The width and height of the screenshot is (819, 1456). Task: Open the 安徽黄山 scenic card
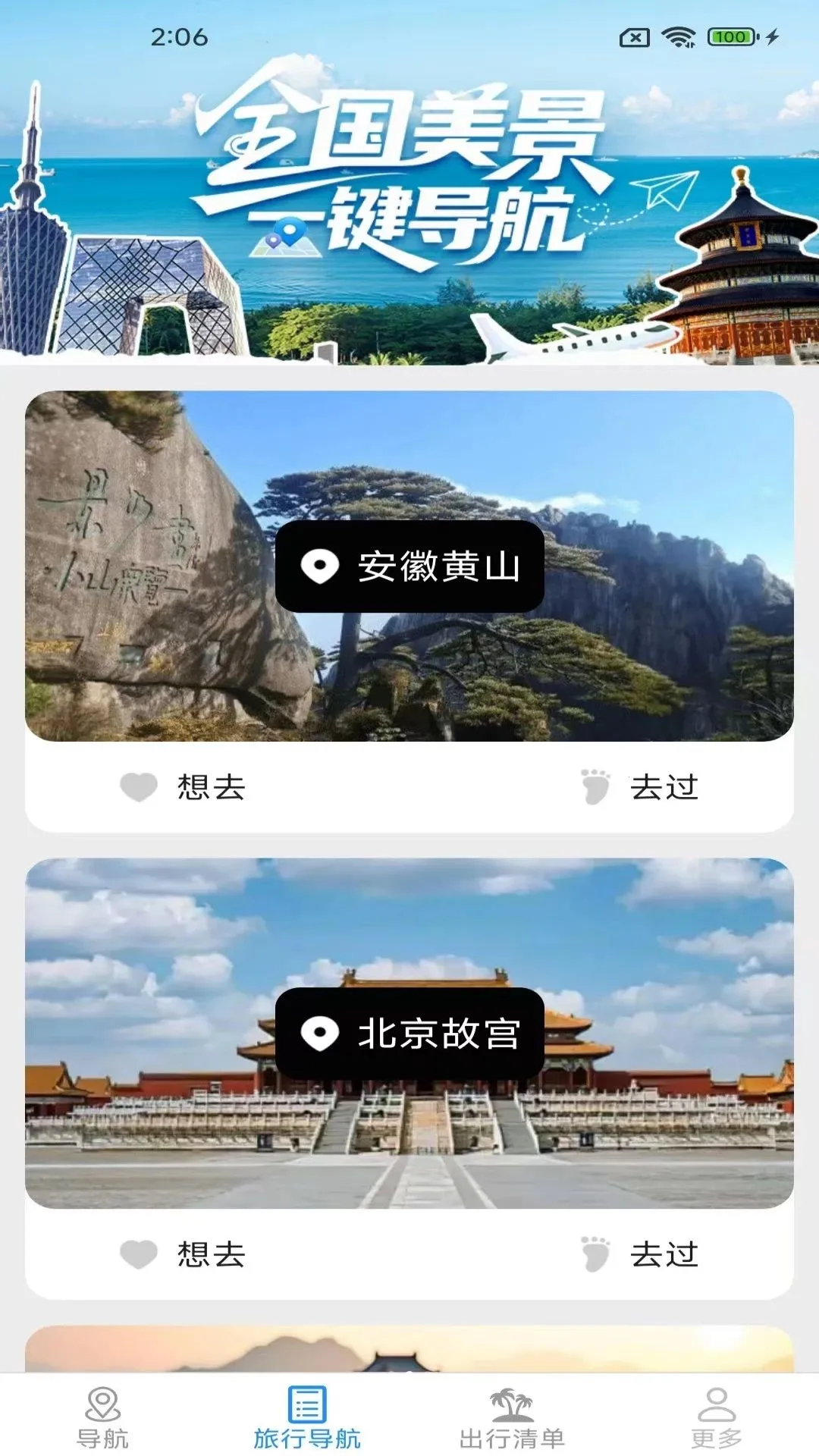409,566
